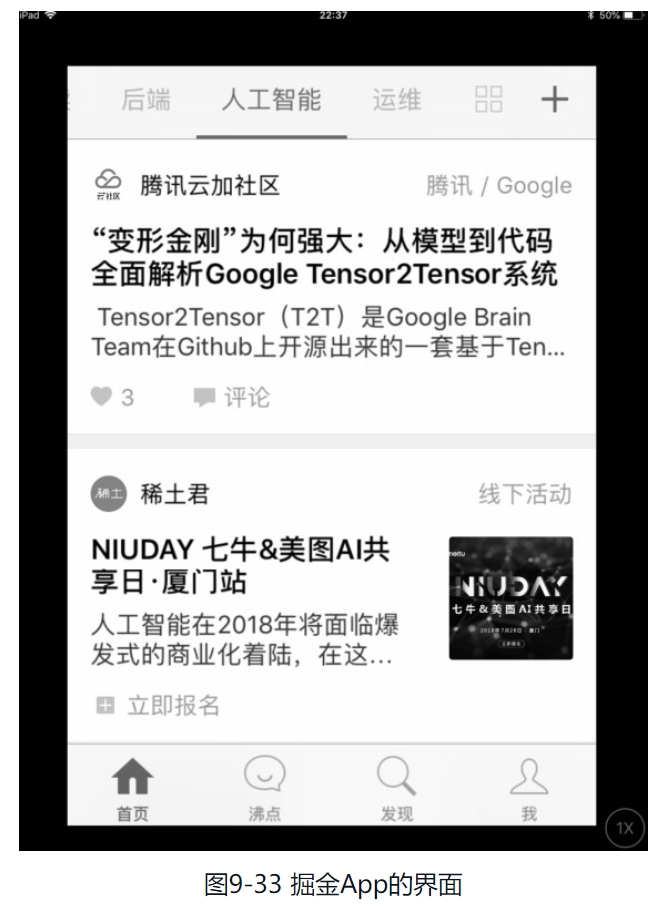Select the 运维 tab

click(397, 100)
